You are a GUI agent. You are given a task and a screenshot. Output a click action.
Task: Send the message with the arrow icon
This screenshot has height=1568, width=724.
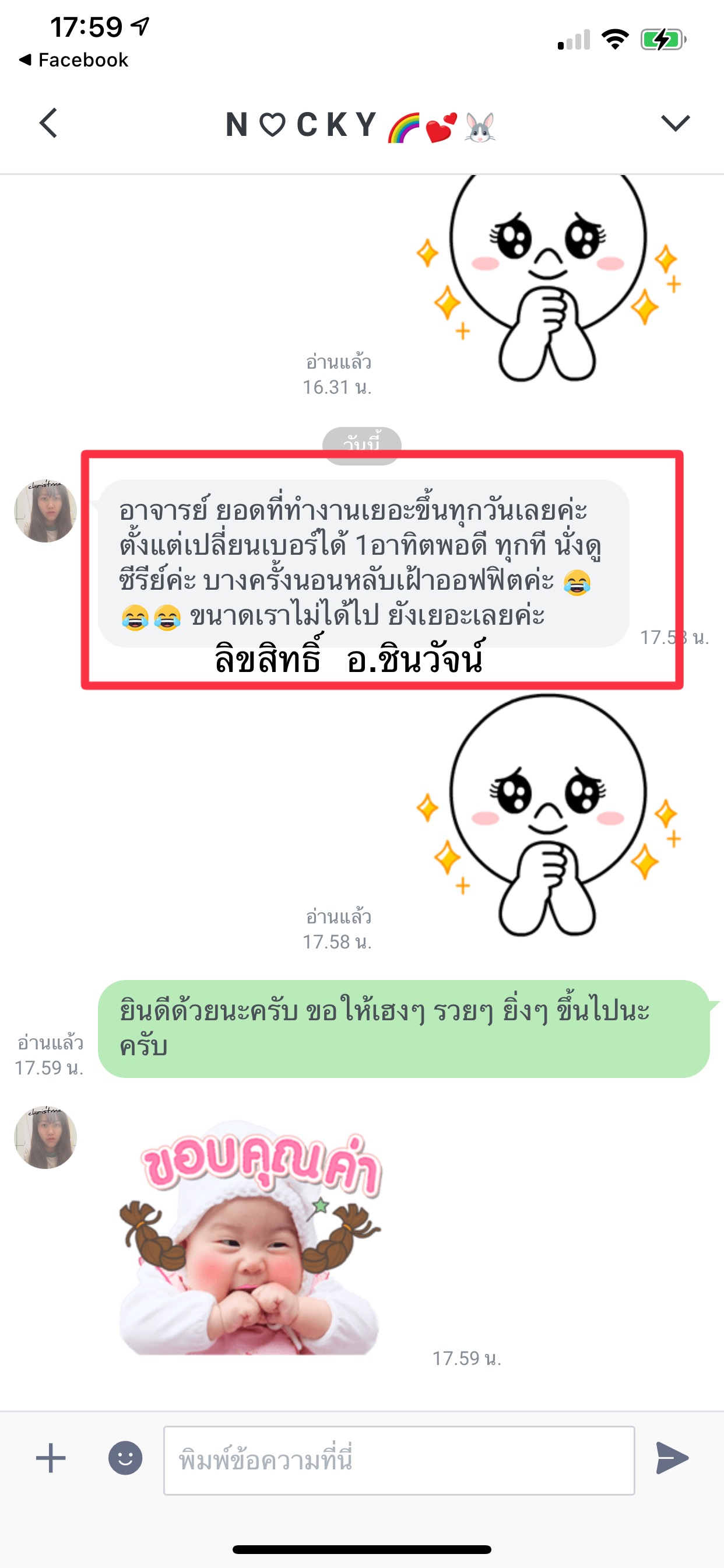point(672,1458)
